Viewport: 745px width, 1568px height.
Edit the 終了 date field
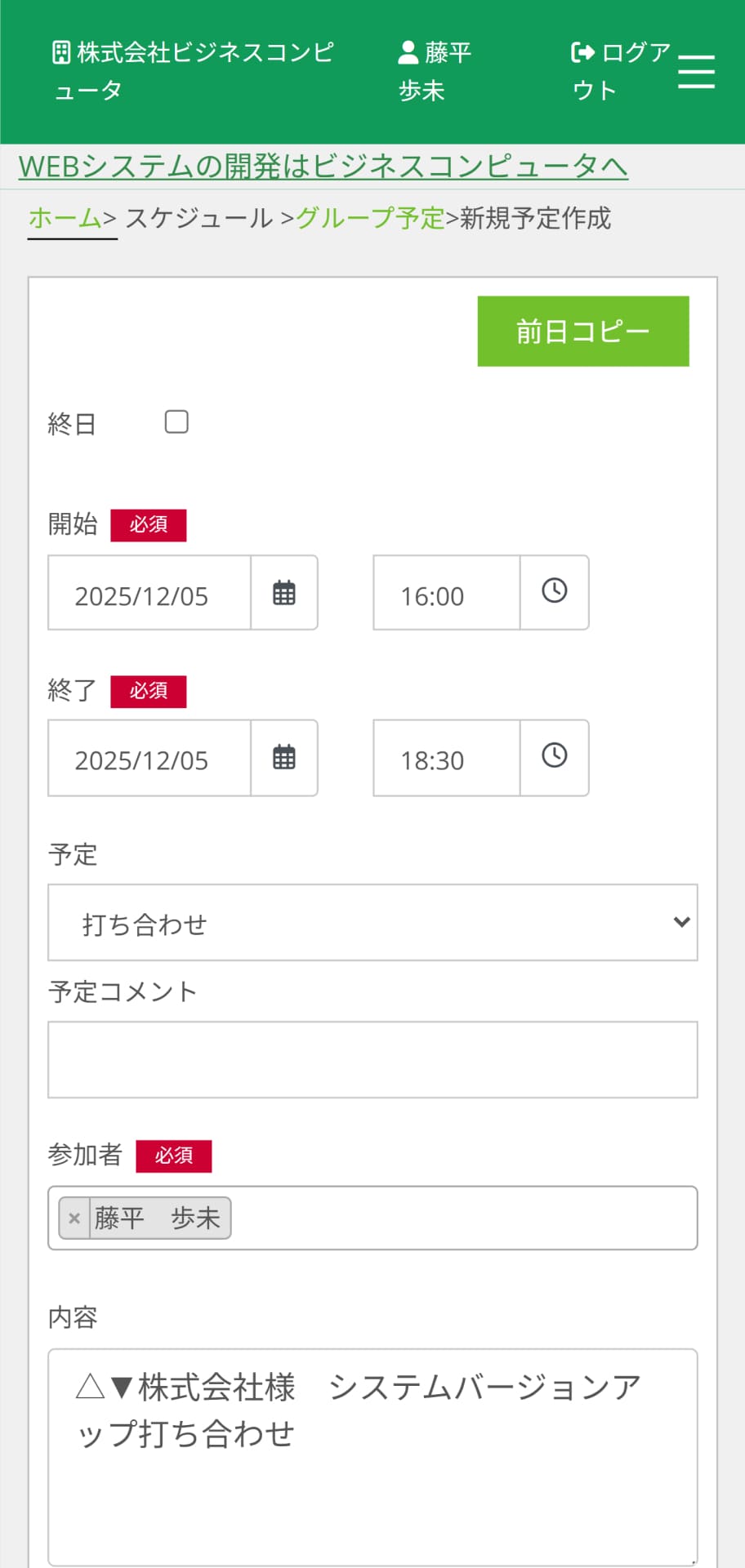click(x=149, y=759)
